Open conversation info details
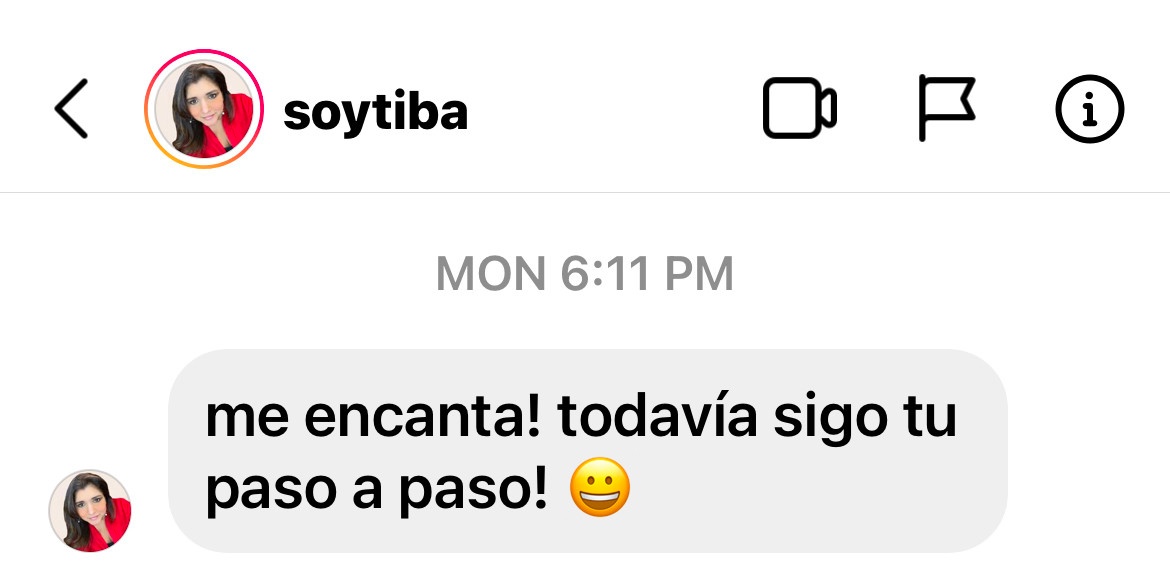Screen dimensions: 1170x585 point(1089,109)
